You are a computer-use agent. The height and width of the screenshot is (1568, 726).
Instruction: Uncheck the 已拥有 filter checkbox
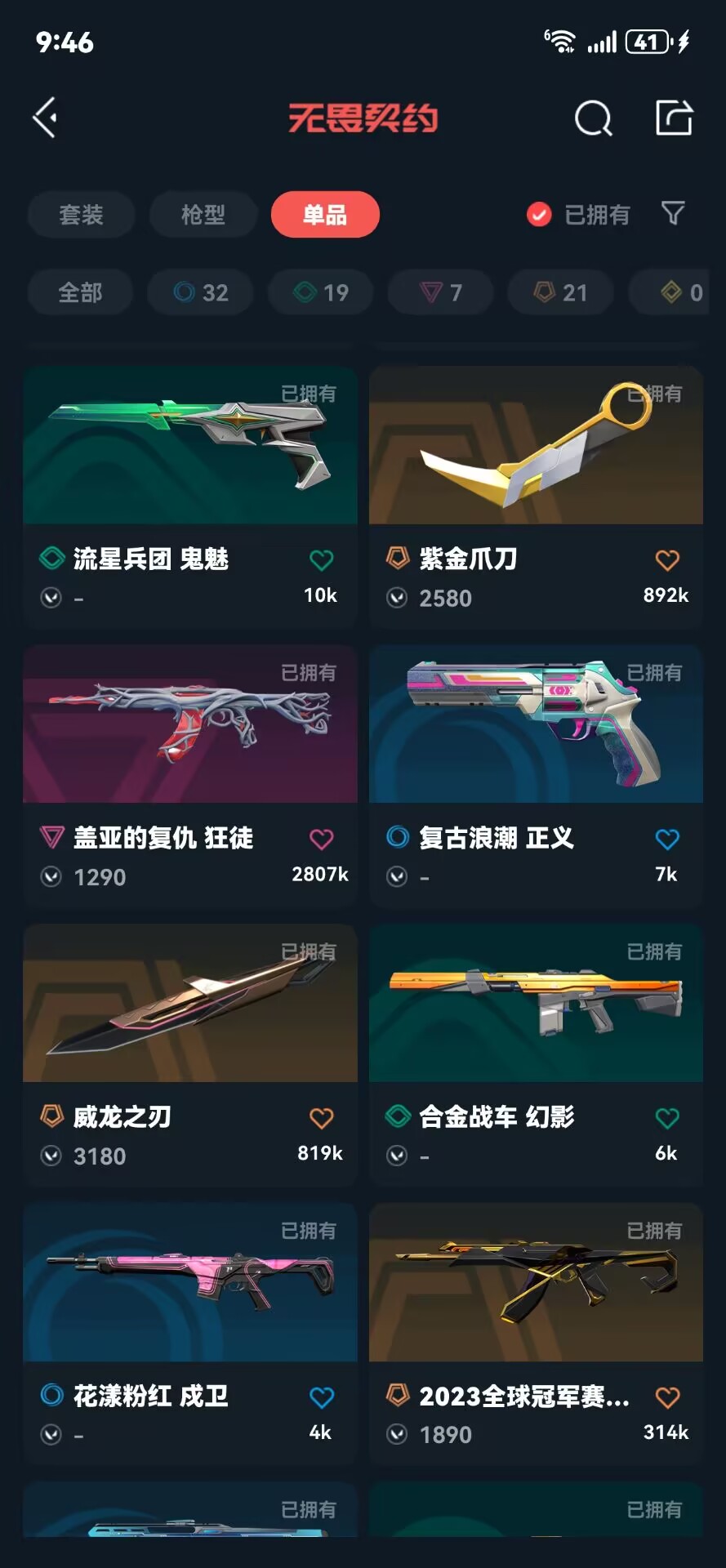pos(539,215)
